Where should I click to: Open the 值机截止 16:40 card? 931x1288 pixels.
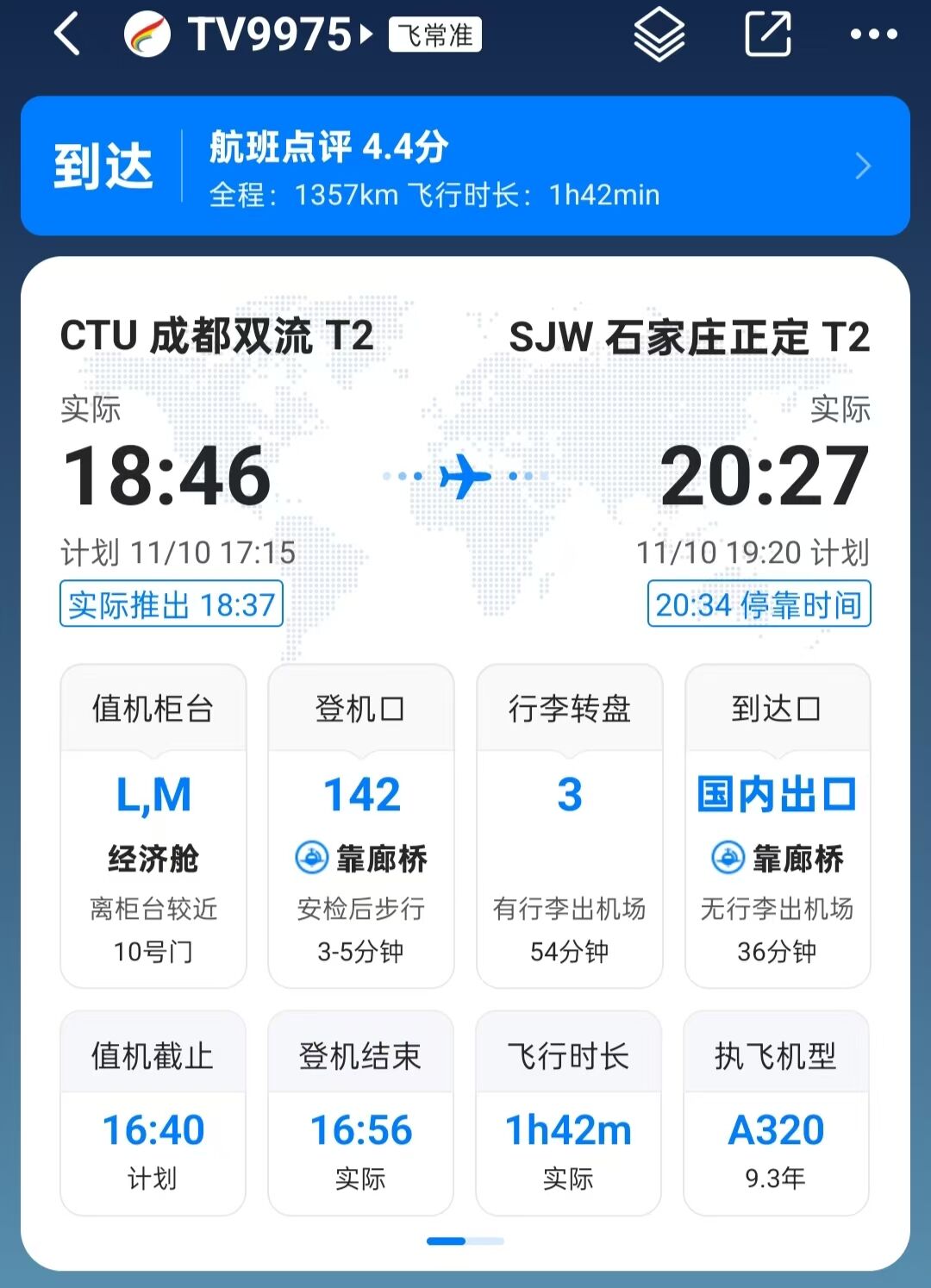pyautogui.click(x=153, y=1113)
